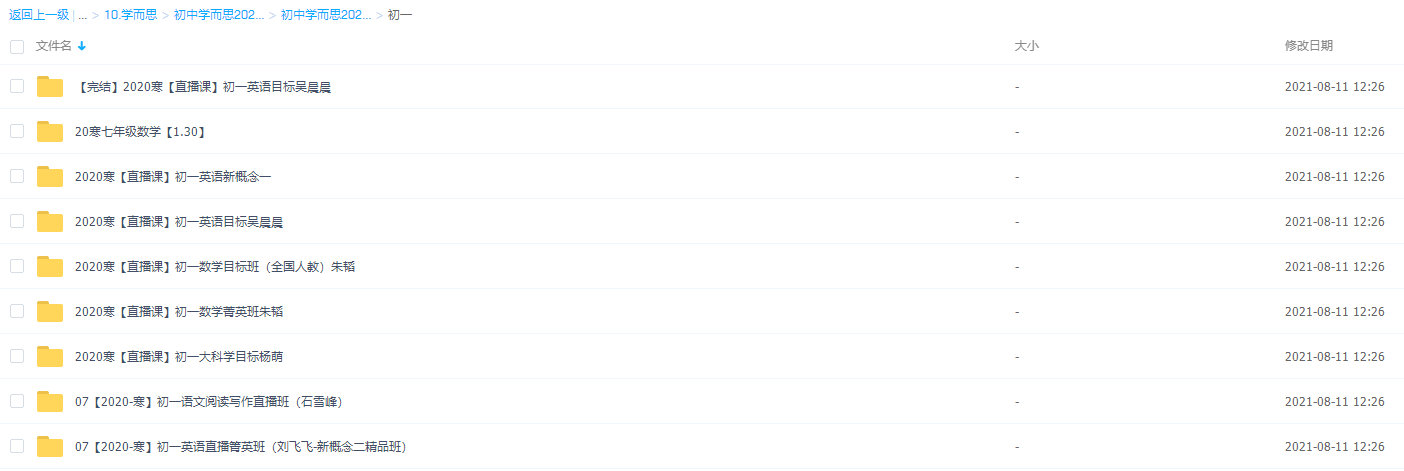This screenshot has height=471, width=1404.
Task: Go back via 返回上一级 link
Action: (x=38, y=15)
